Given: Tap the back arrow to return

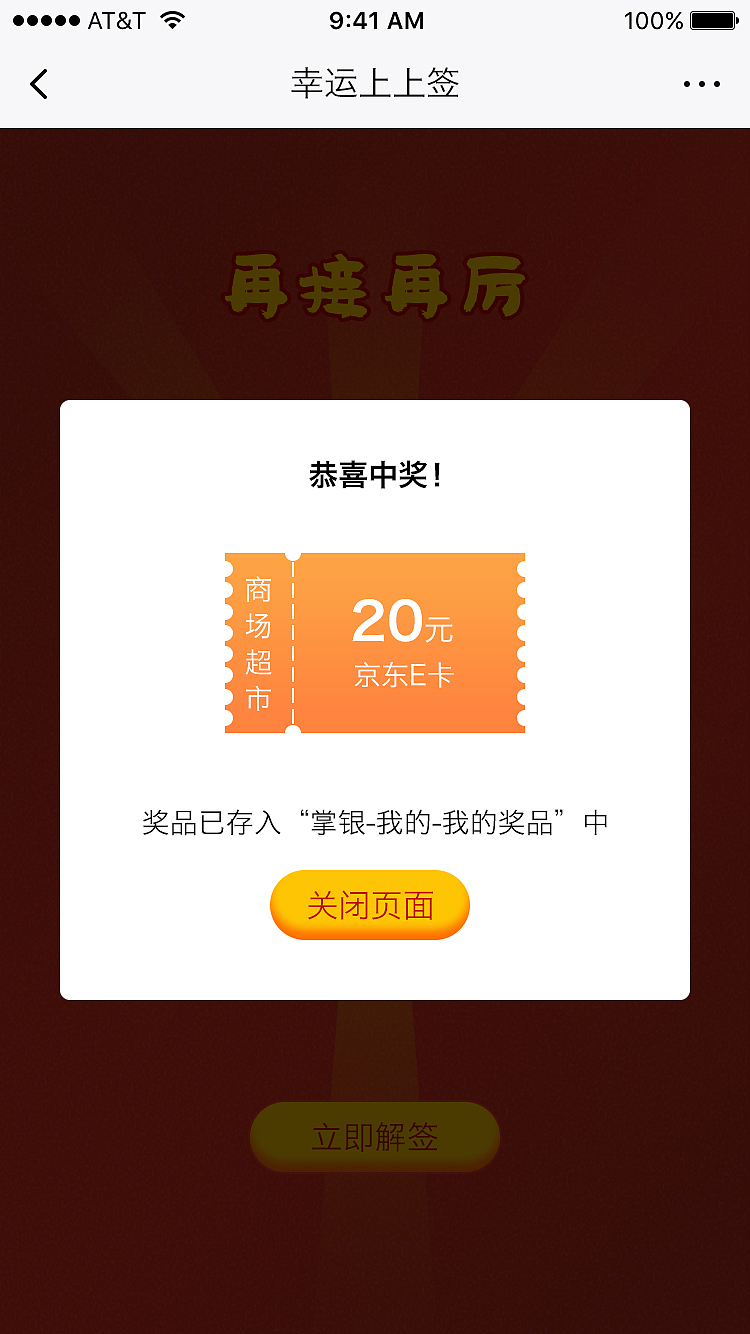Looking at the screenshot, I should tap(39, 84).
